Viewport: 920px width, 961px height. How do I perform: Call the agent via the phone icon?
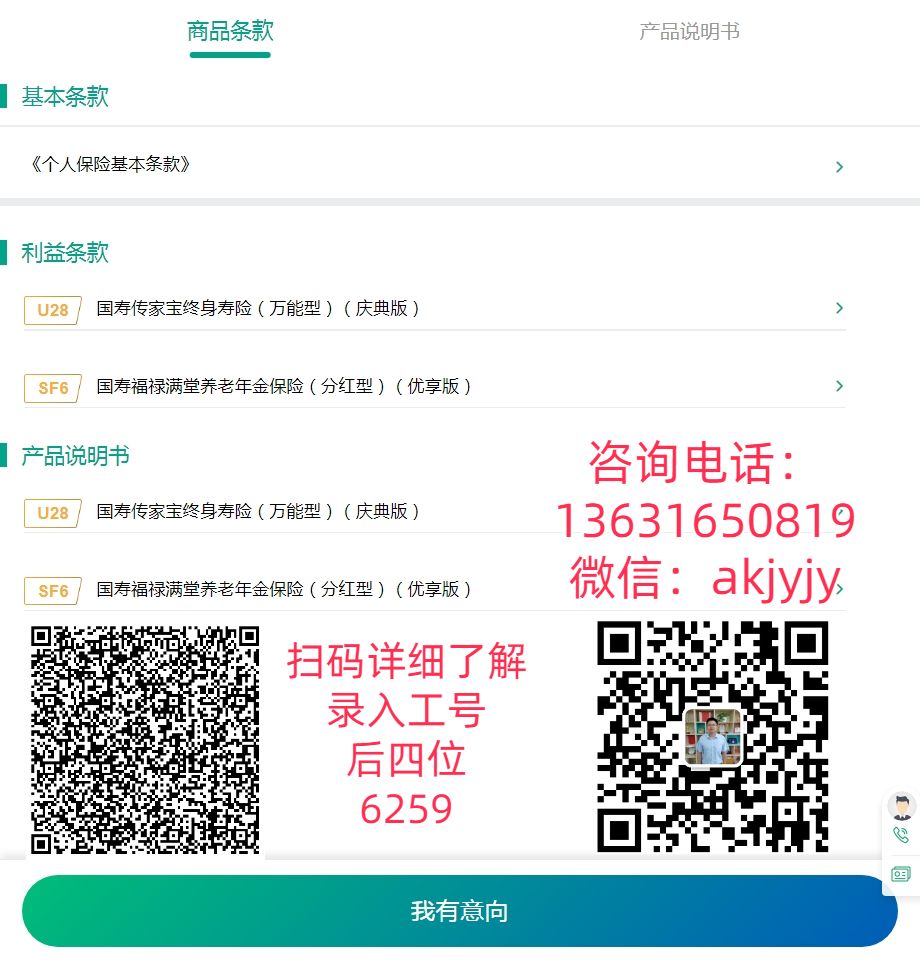901,835
